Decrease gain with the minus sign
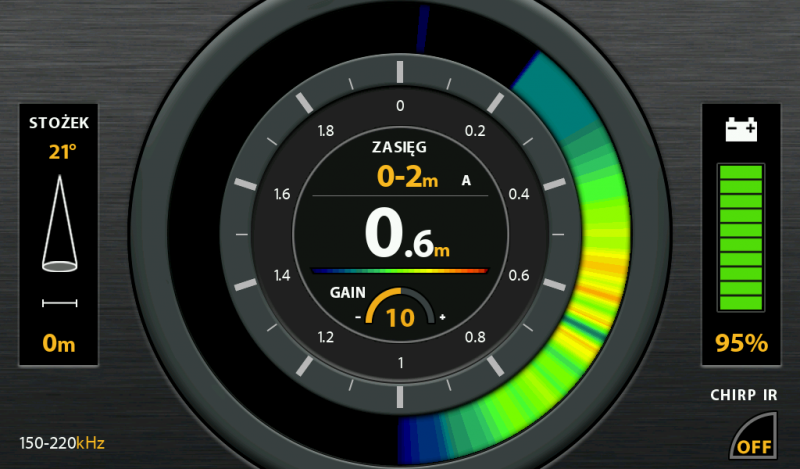 (x=358, y=318)
